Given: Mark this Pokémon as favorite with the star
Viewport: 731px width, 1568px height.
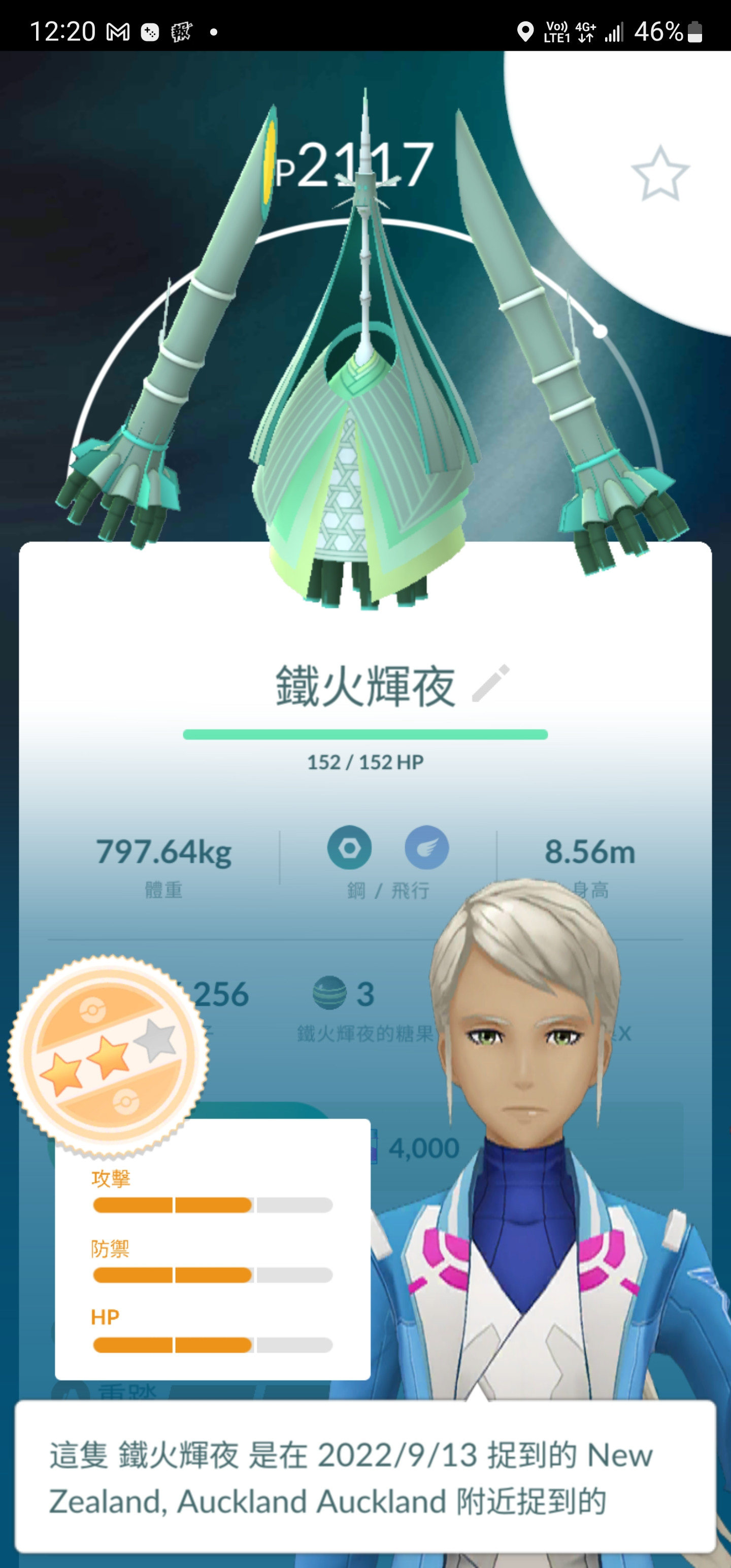Looking at the screenshot, I should (x=660, y=174).
